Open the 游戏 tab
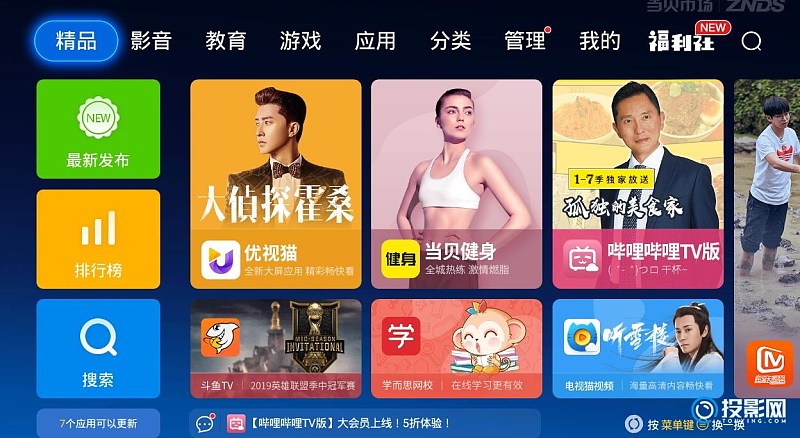 (x=300, y=41)
